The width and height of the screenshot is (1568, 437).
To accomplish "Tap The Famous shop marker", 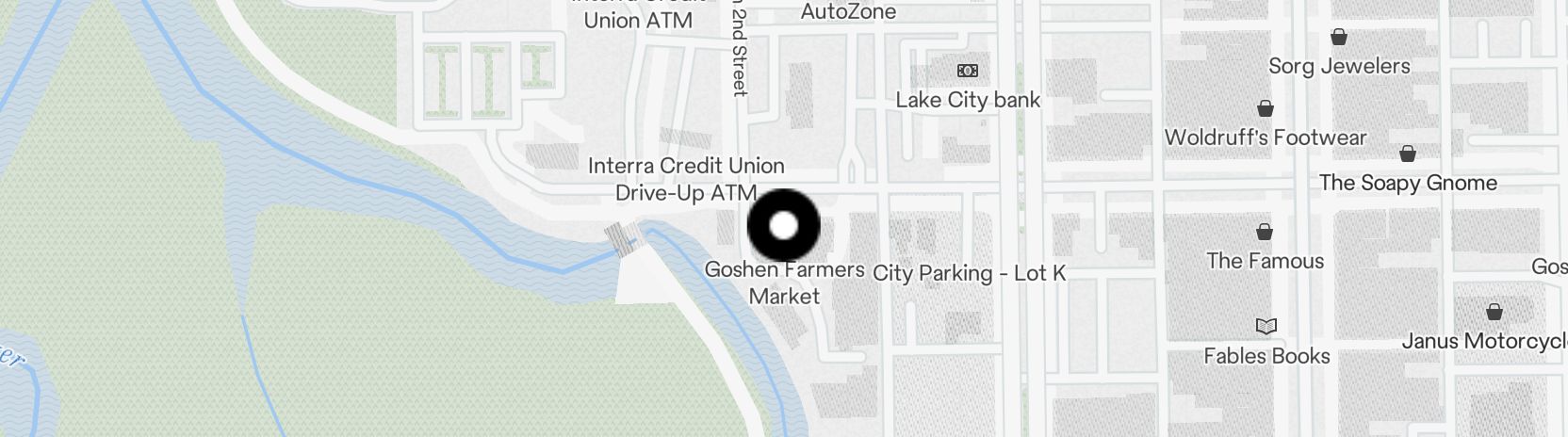I will (1265, 233).
